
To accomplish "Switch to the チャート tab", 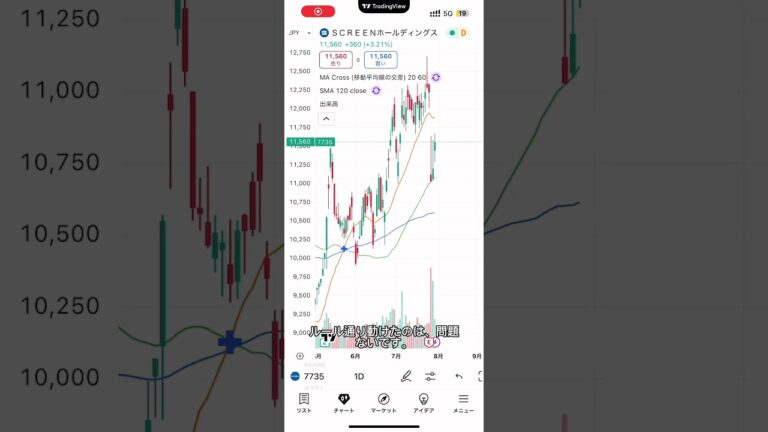I will click(343, 402).
